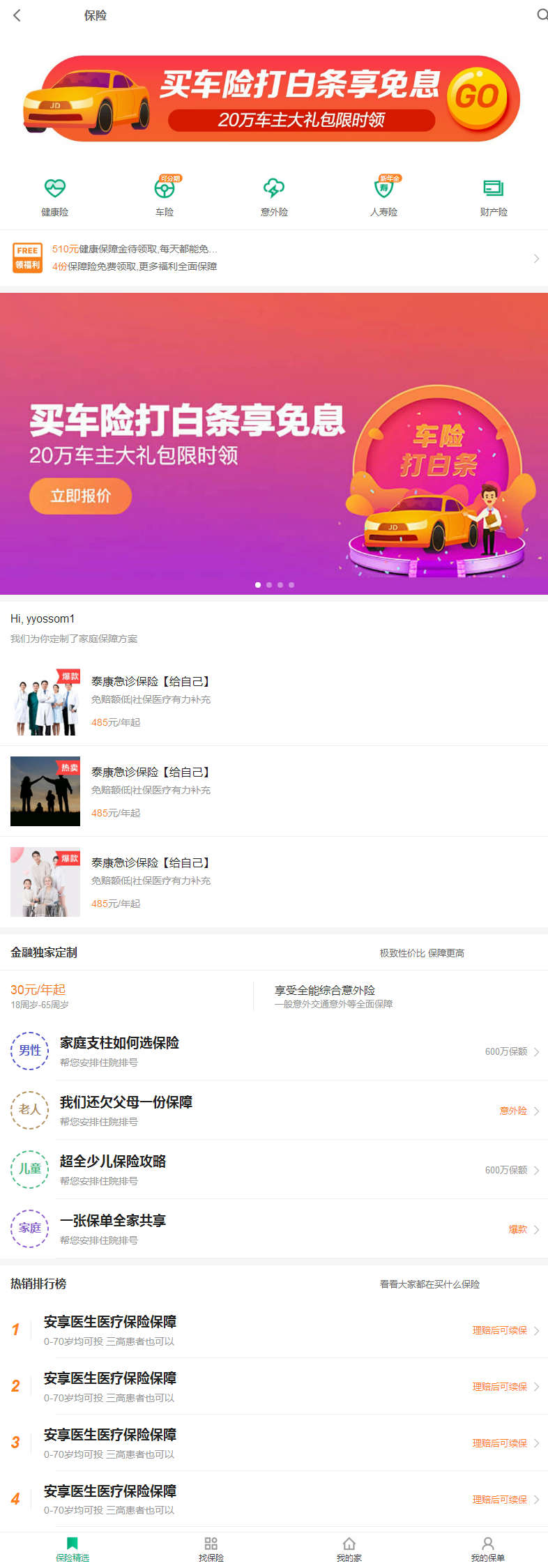Open the search icon in header
This screenshot has height=1568, width=548.
pyautogui.click(x=542, y=15)
